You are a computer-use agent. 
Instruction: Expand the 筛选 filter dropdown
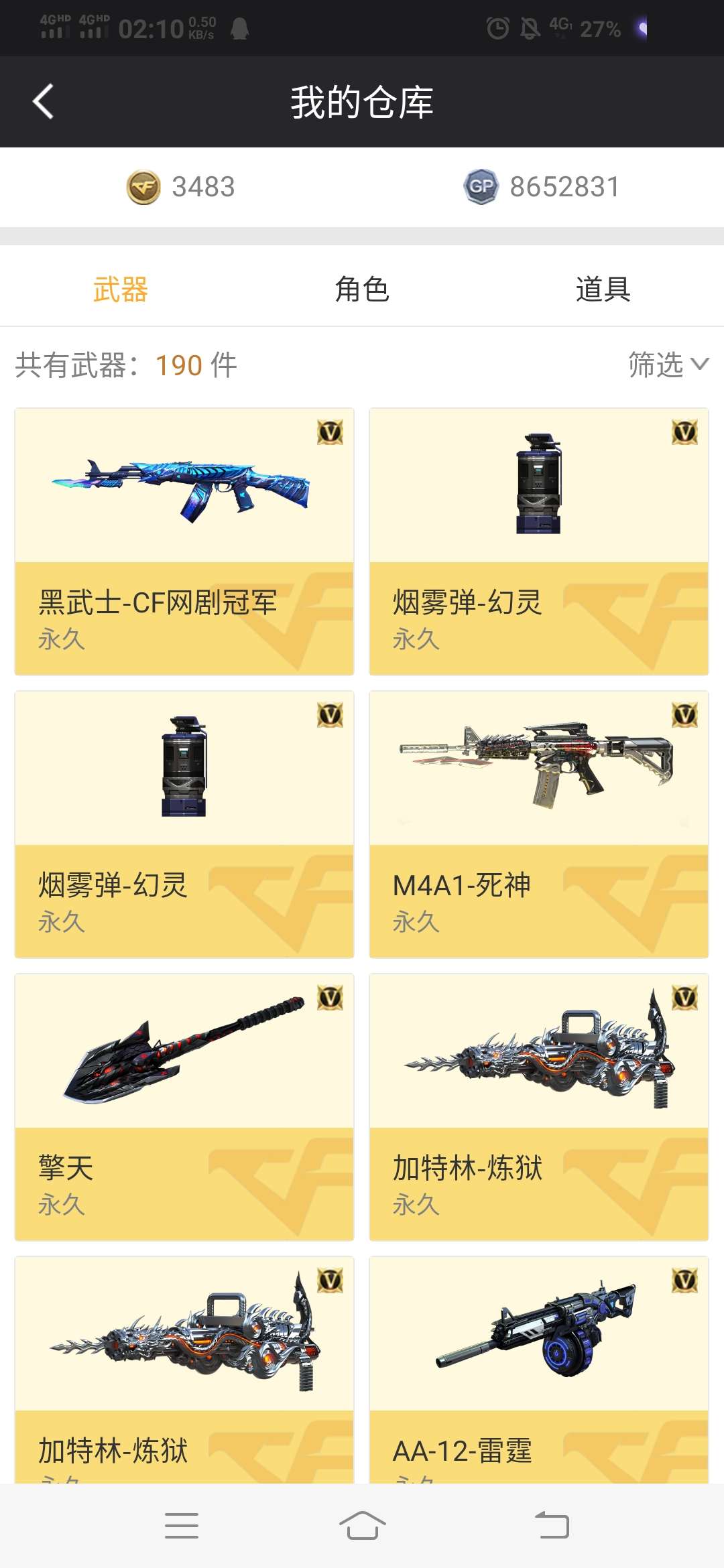coord(668,365)
